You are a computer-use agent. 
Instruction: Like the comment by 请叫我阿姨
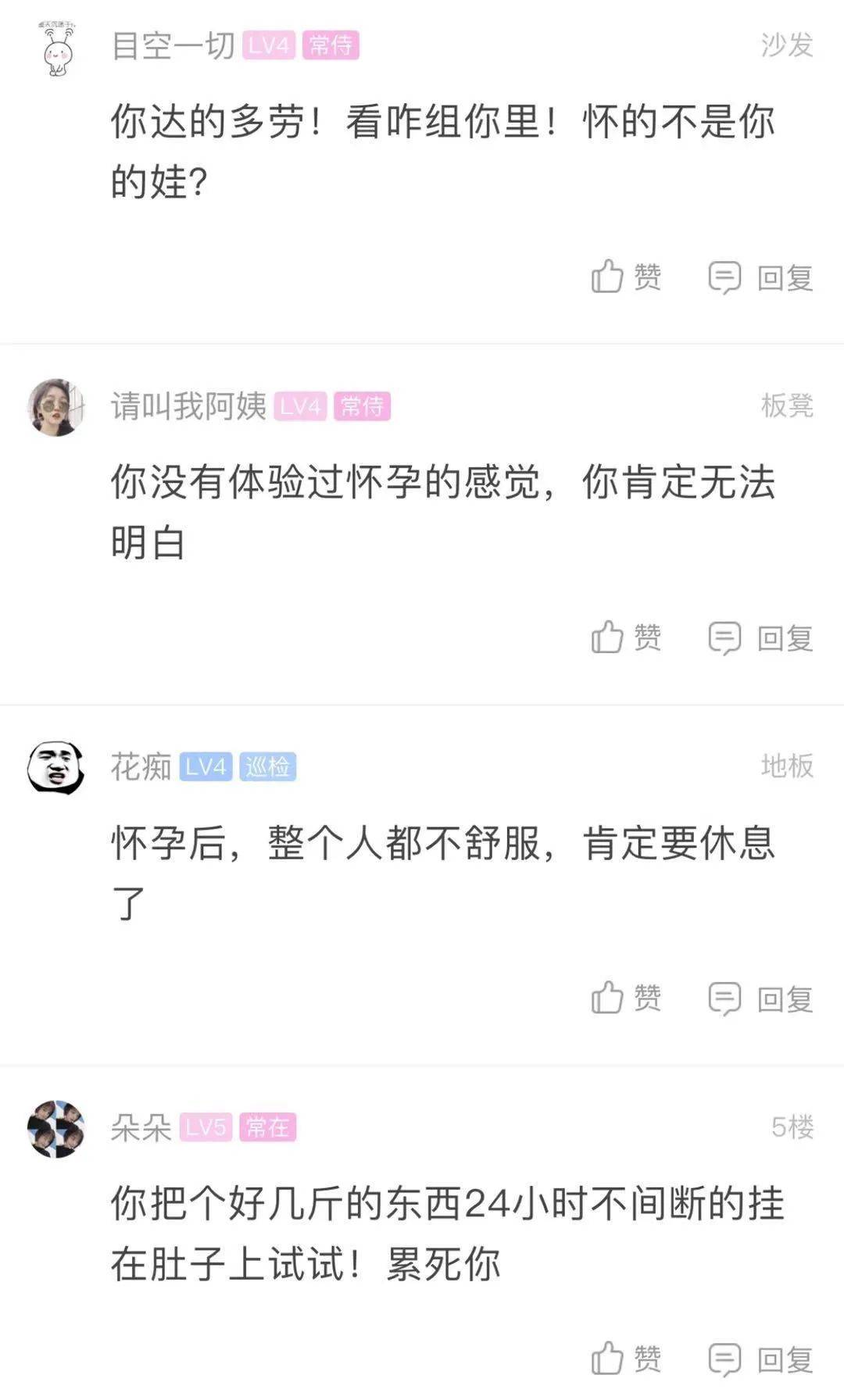(x=625, y=637)
